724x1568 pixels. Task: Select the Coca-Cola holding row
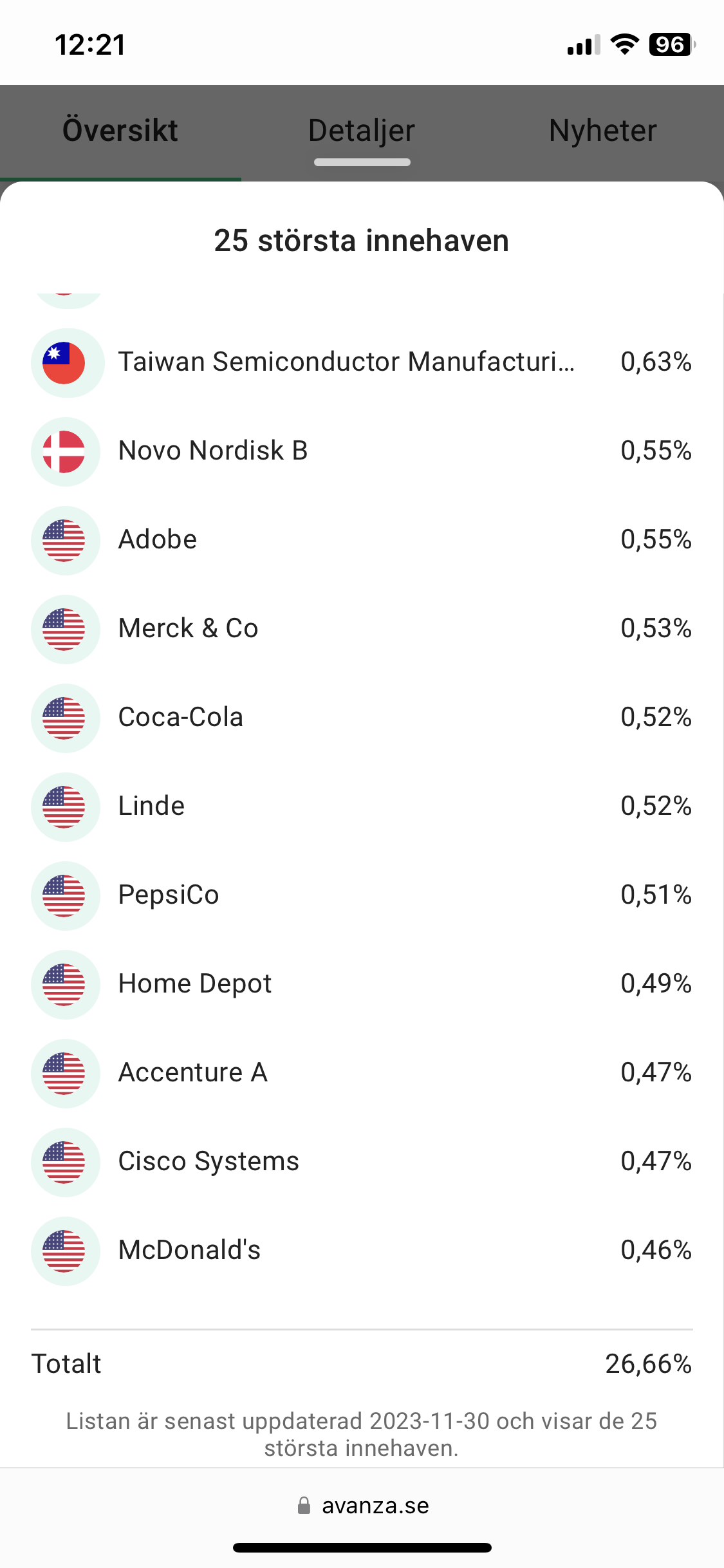pos(361,717)
